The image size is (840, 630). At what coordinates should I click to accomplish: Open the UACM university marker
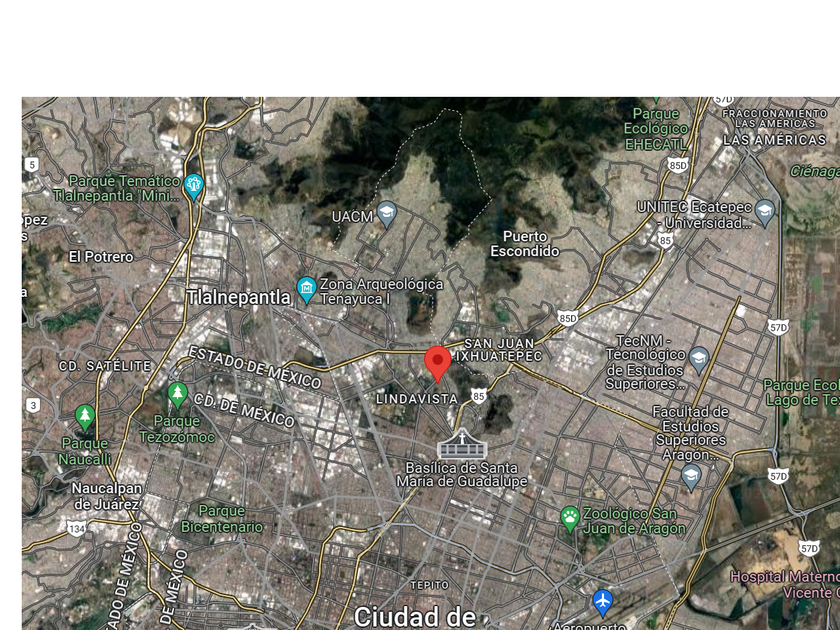point(387,214)
